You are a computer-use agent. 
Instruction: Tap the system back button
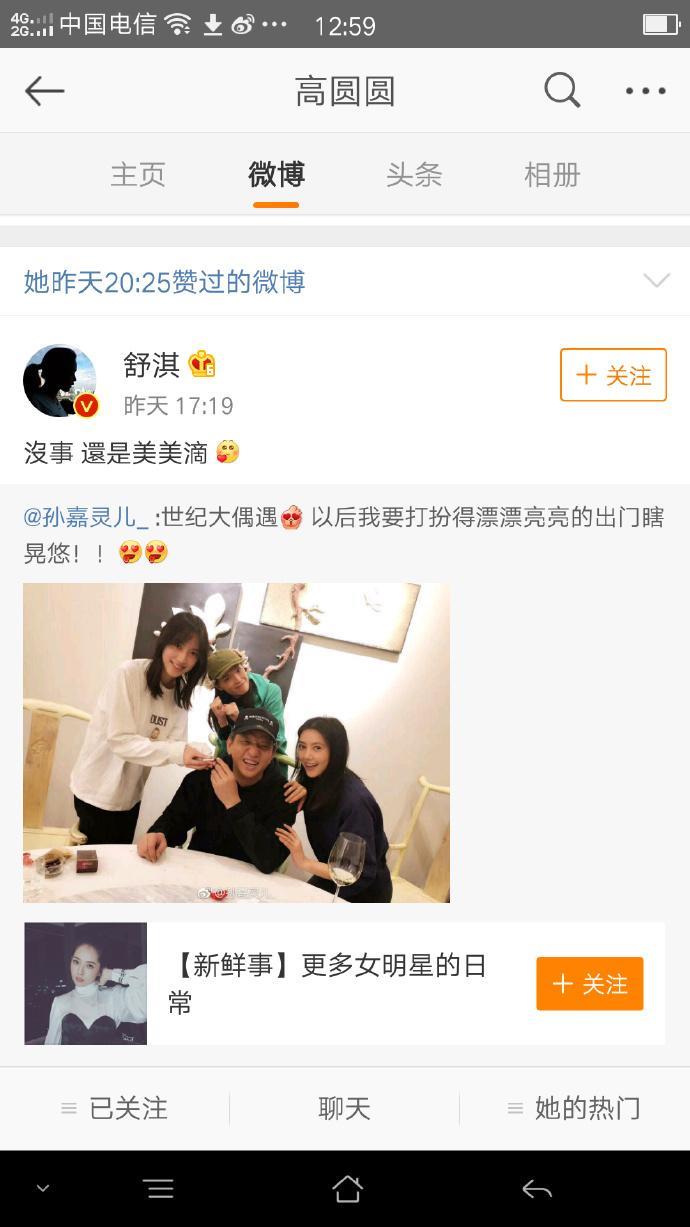(x=537, y=1189)
